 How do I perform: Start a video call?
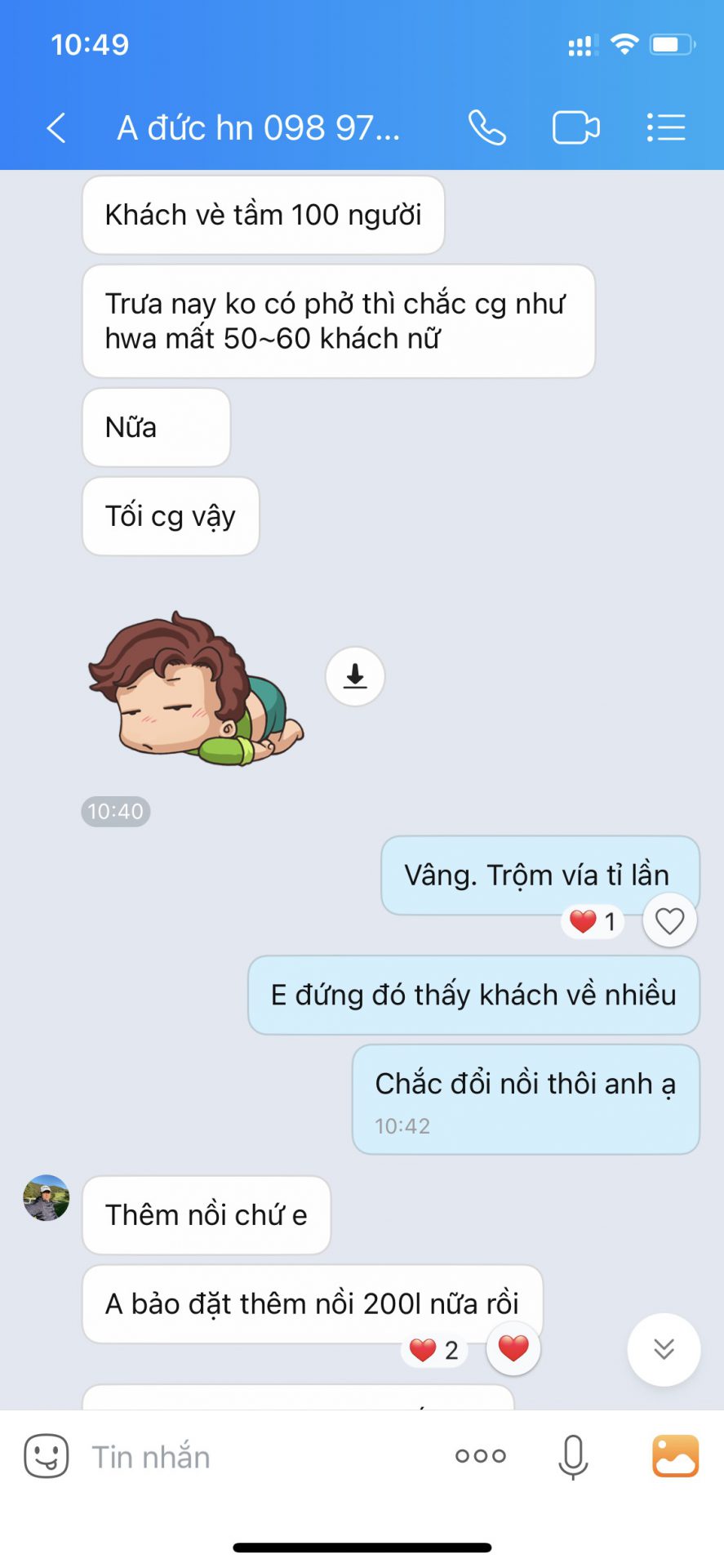click(575, 128)
